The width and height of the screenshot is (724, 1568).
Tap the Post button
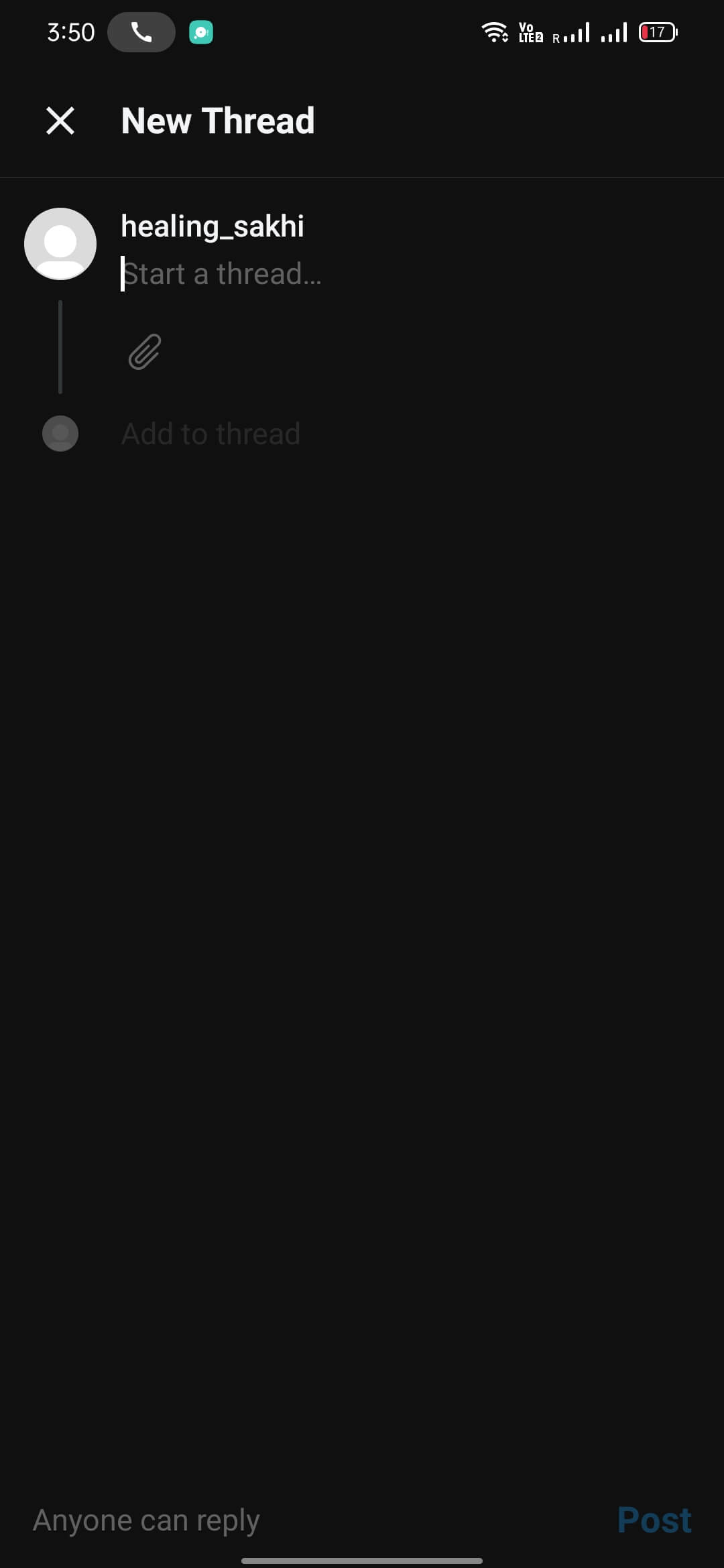tap(654, 1520)
